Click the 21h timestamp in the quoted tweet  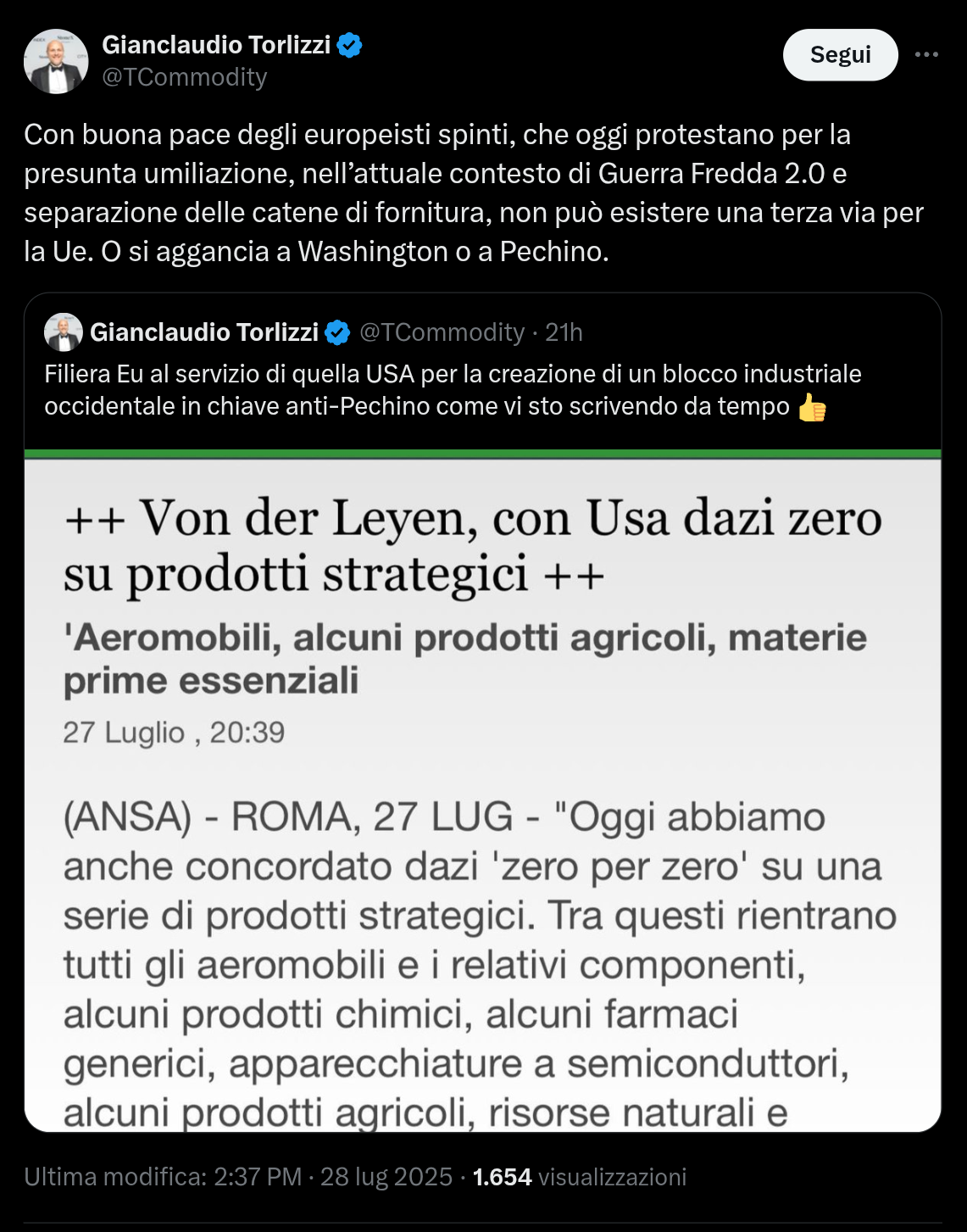point(563,332)
